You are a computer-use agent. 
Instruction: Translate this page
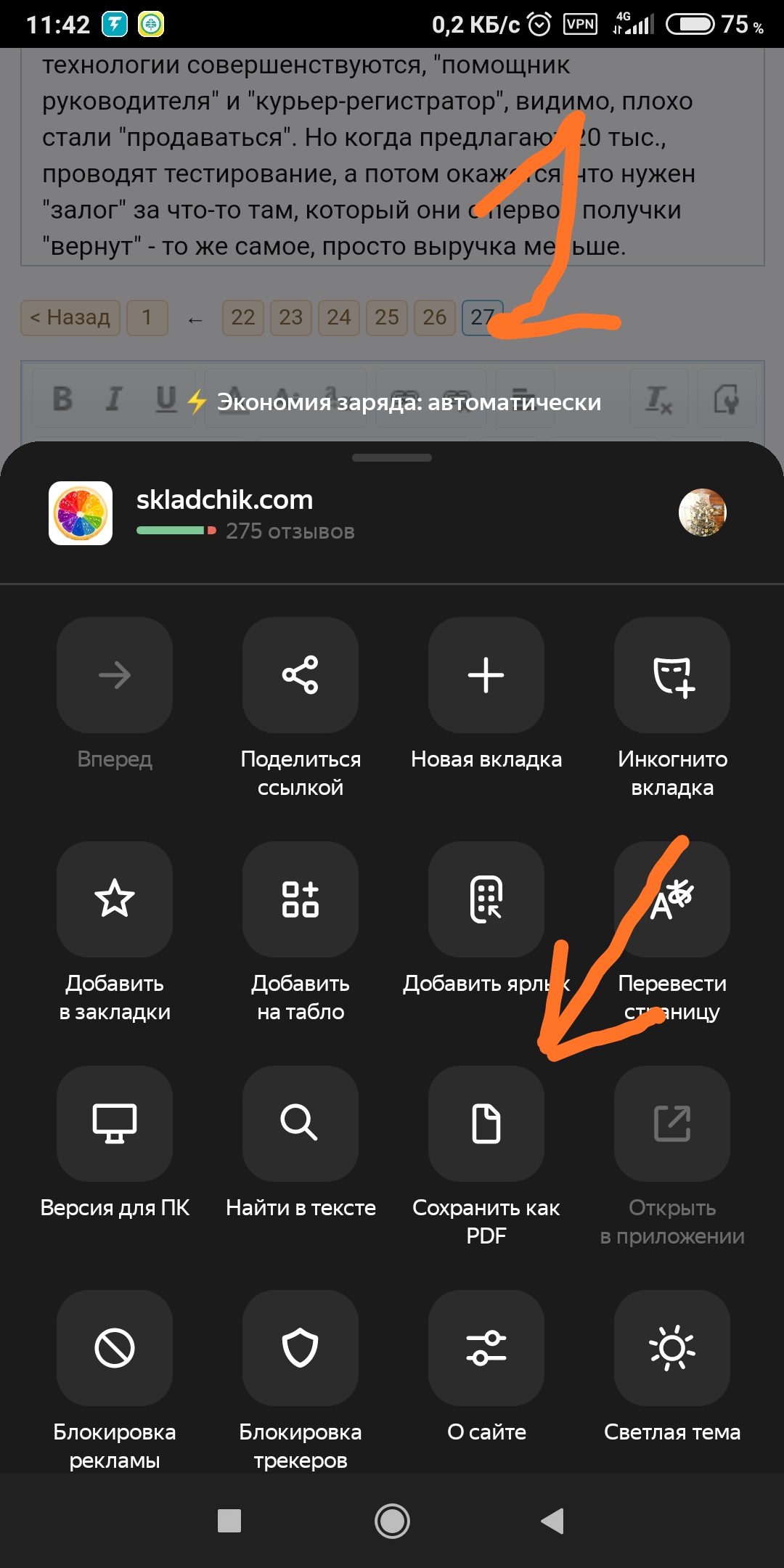671,899
